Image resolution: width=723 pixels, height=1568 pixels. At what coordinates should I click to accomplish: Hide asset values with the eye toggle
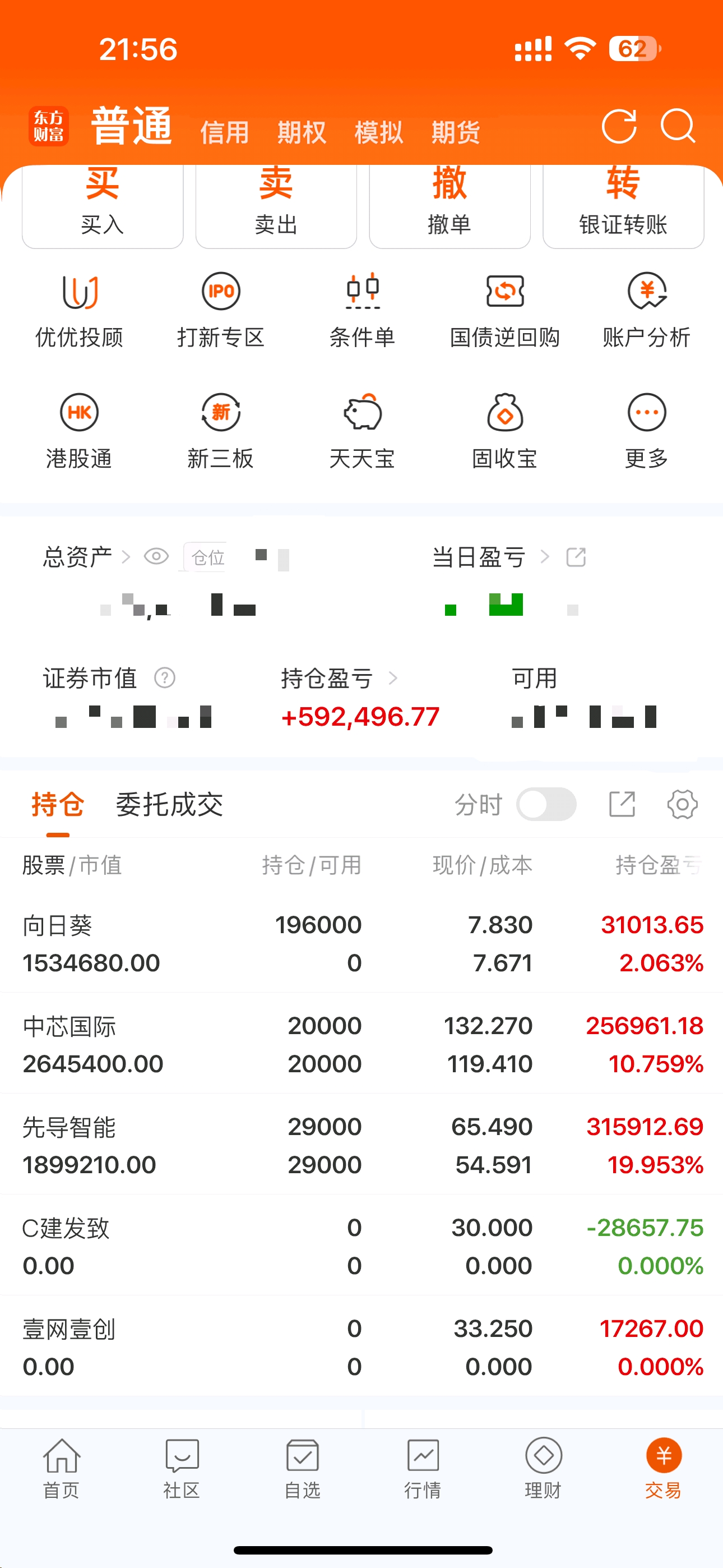click(x=156, y=556)
